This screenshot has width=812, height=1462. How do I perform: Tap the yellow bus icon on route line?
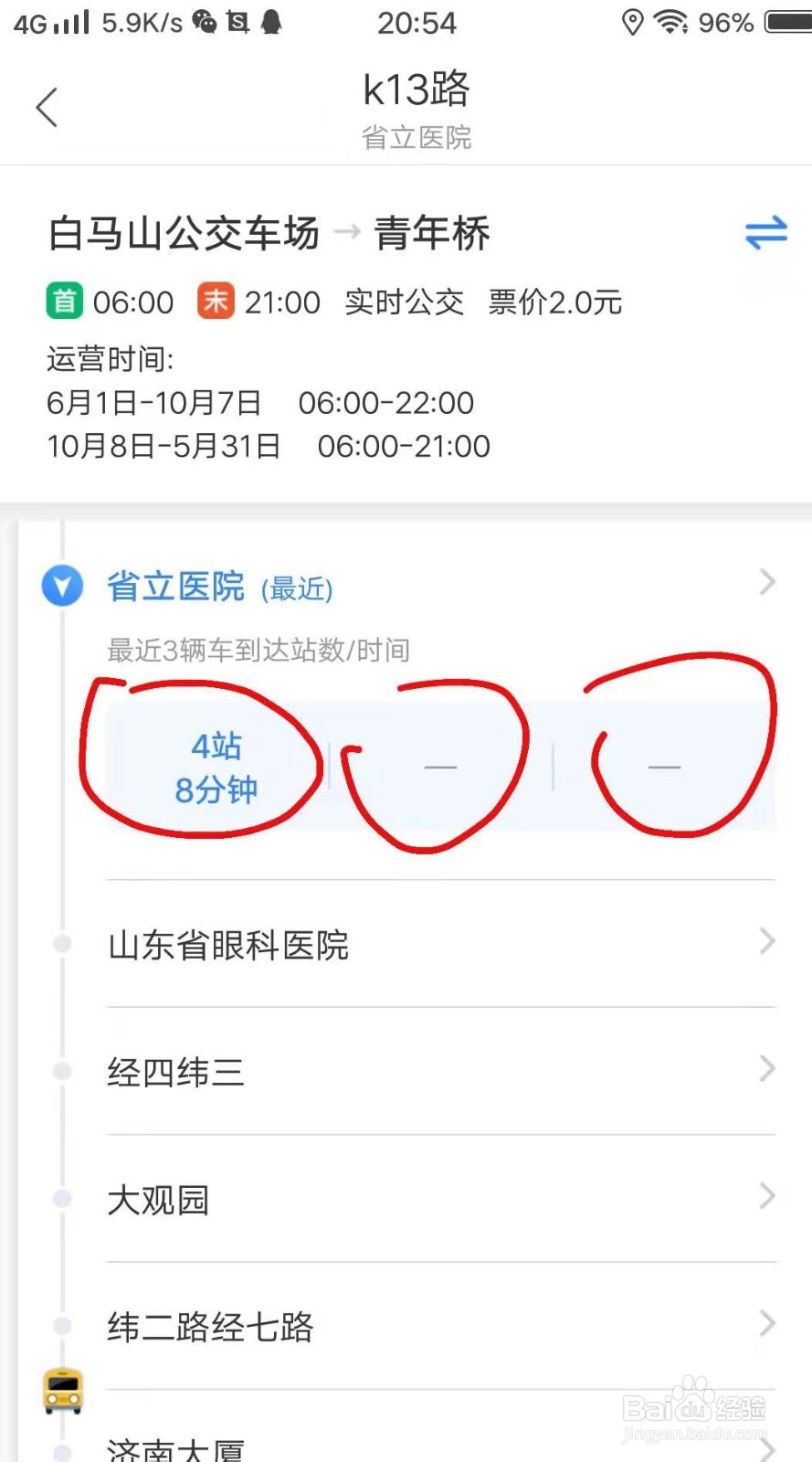click(x=60, y=1393)
